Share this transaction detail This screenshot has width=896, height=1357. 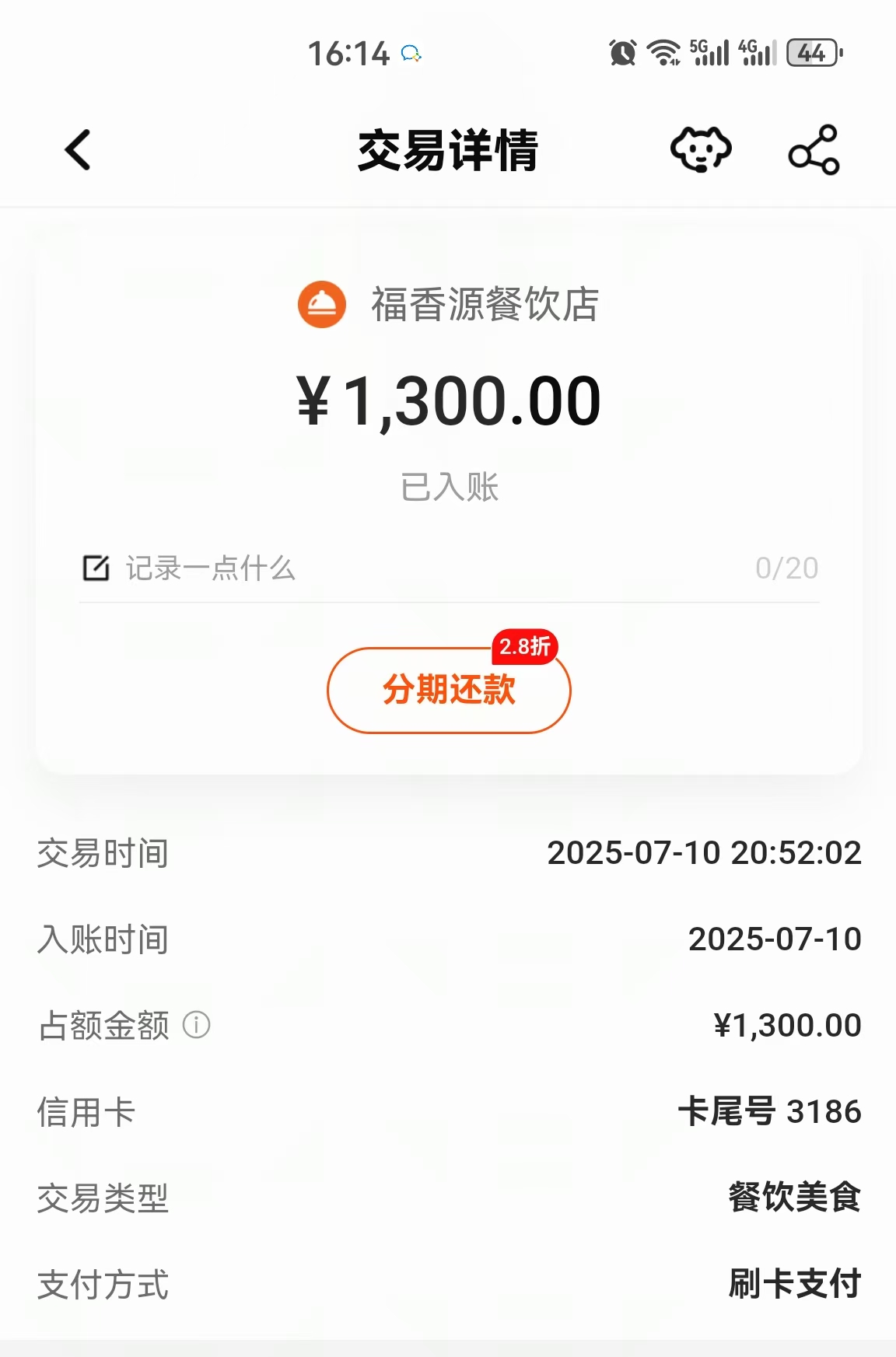click(x=814, y=149)
